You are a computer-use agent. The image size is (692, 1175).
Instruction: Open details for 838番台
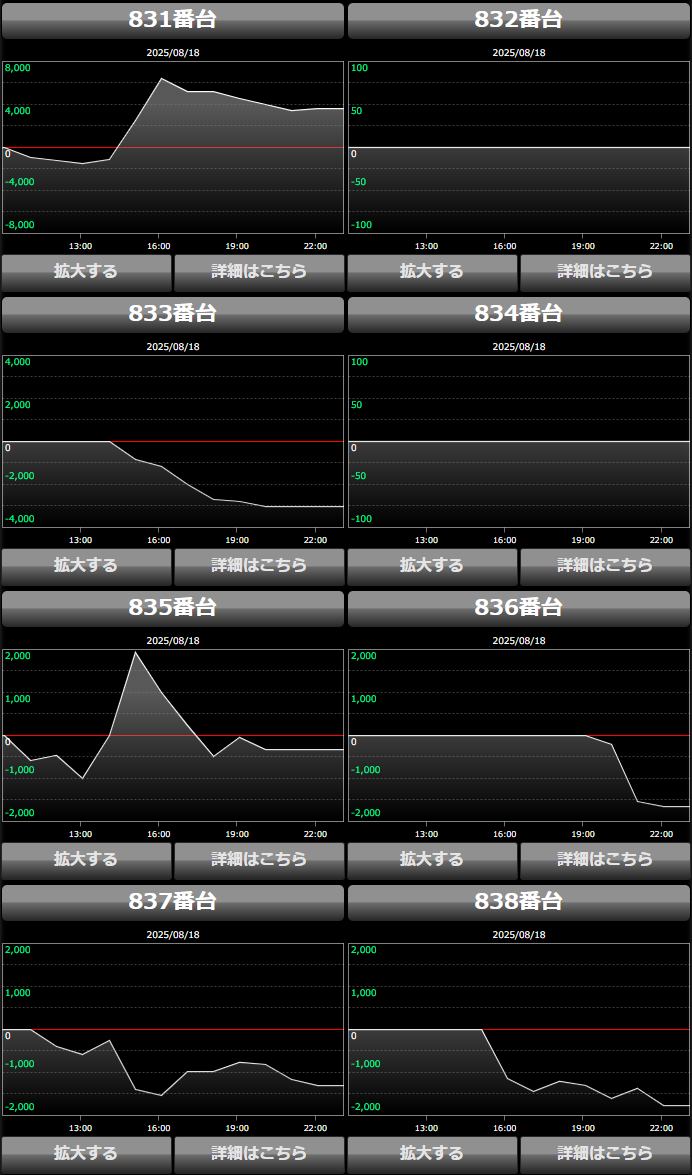pyautogui.click(x=605, y=1154)
